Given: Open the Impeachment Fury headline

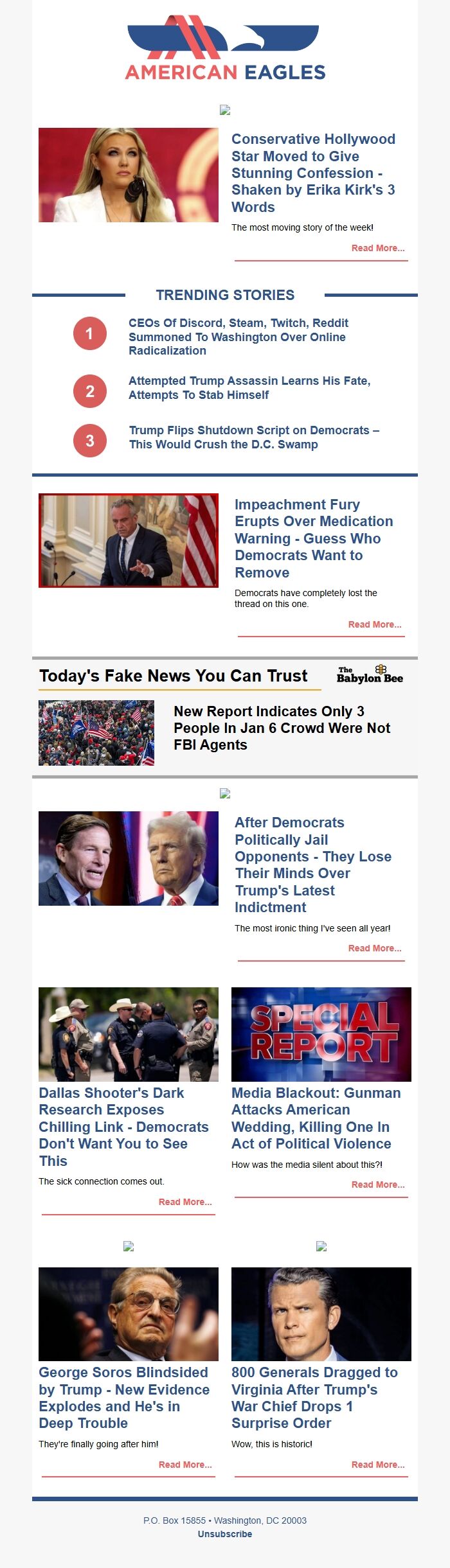Looking at the screenshot, I should click(314, 538).
